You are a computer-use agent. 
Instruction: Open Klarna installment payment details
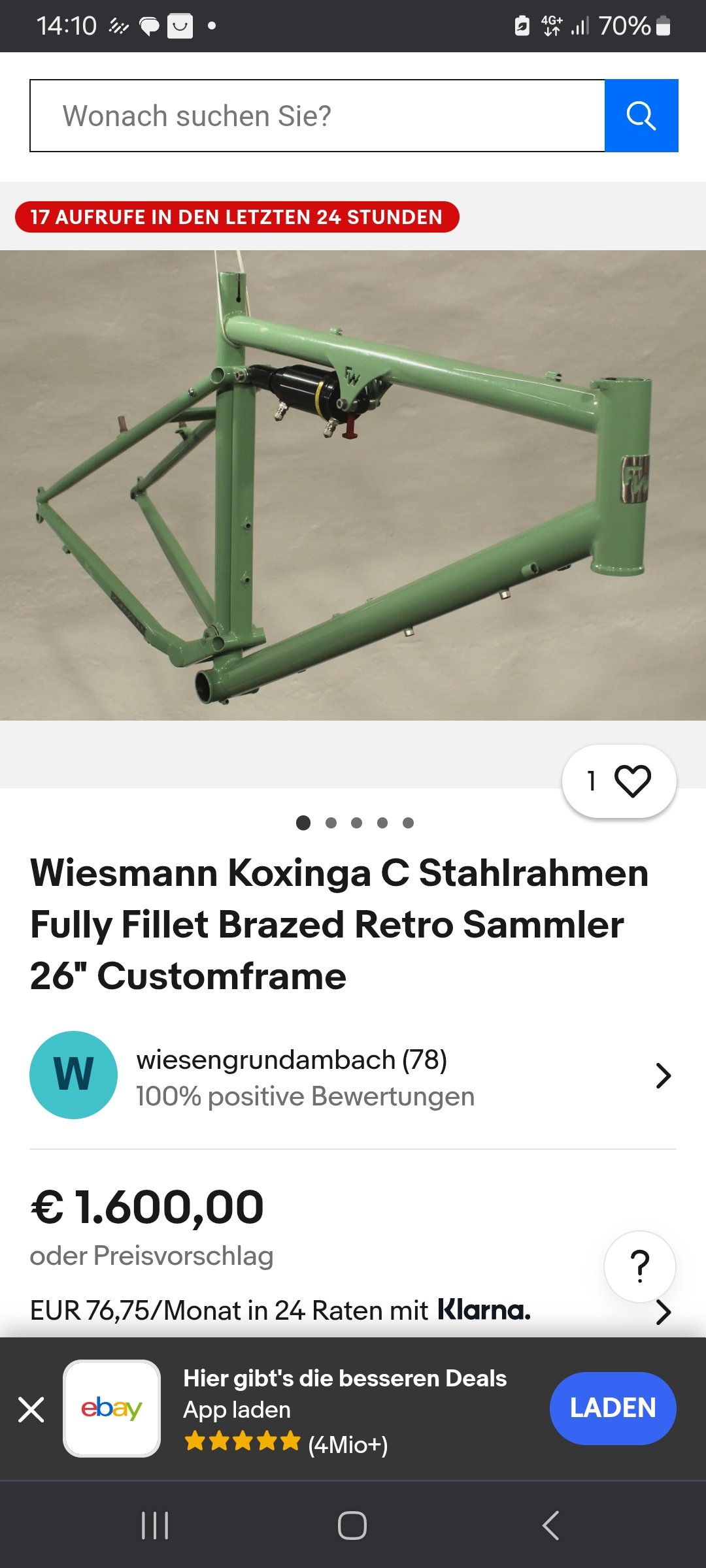point(353,1311)
